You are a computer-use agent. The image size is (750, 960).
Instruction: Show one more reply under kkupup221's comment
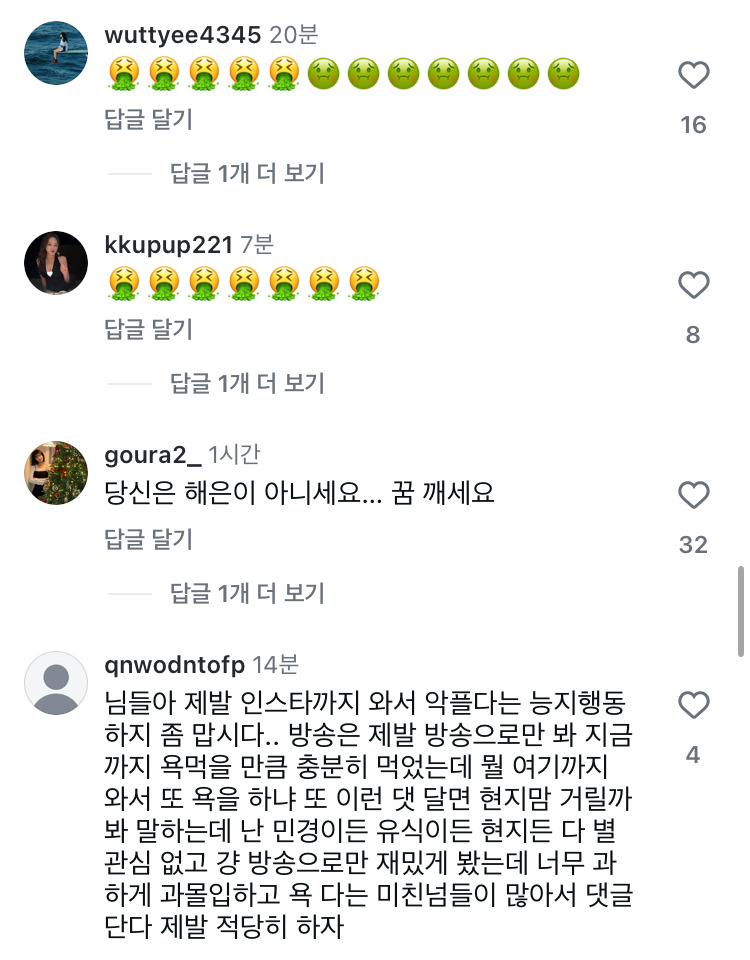(x=248, y=382)
